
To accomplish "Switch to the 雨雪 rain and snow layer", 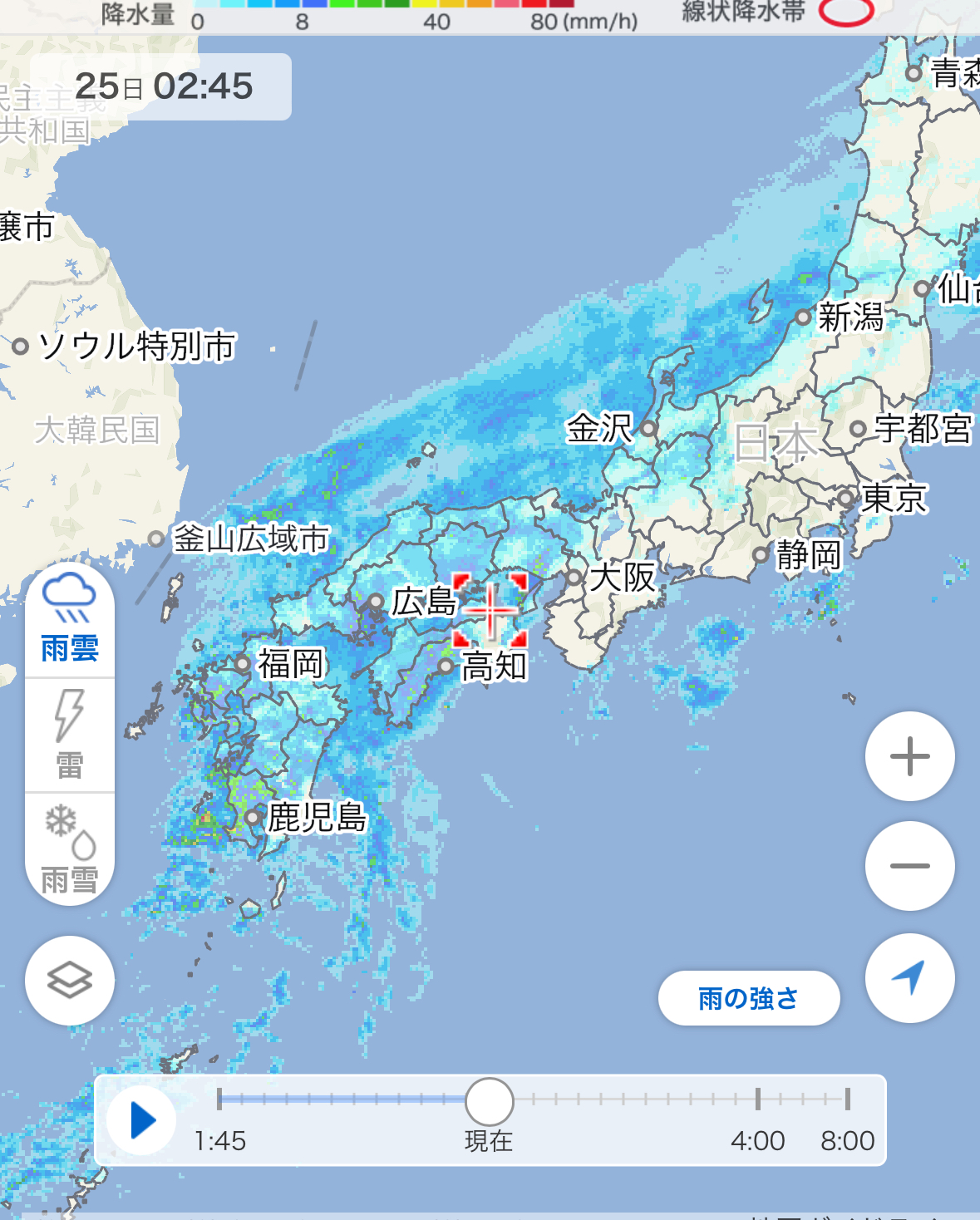I will pos(70,848).
